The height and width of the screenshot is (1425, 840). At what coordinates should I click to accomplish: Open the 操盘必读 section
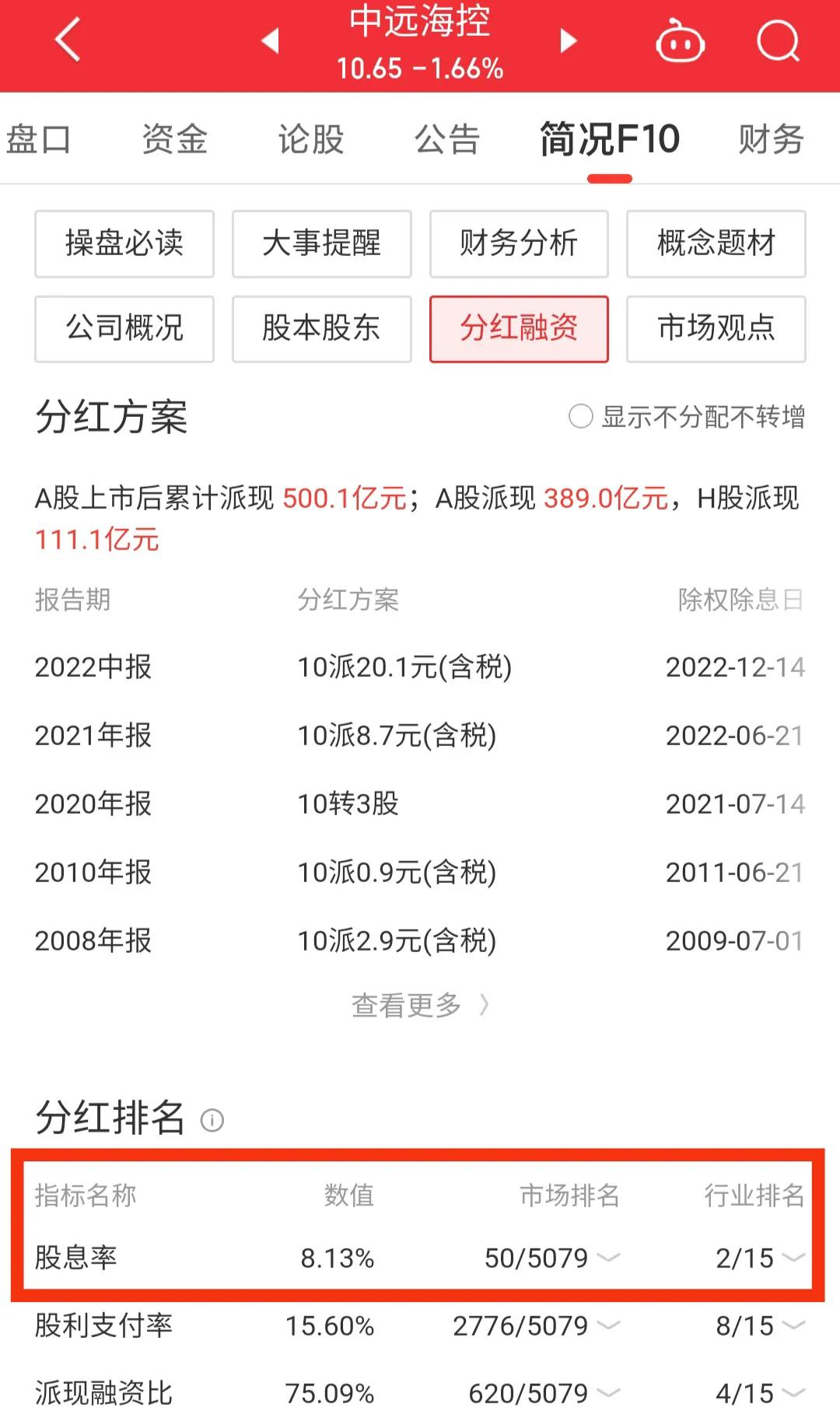tap(124, 243)
